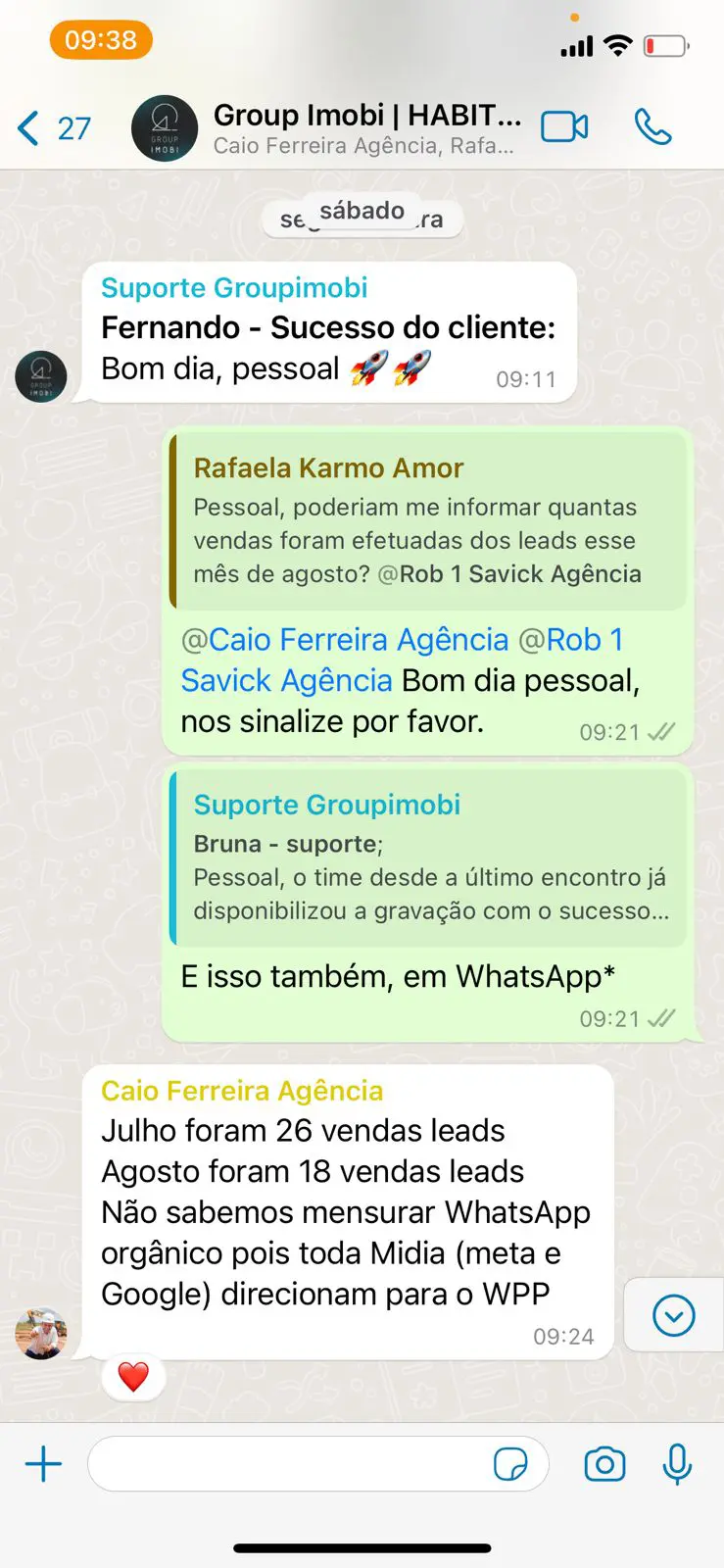
Task: Jump to latest messages with down arrow
Action: pos(674,1316)
